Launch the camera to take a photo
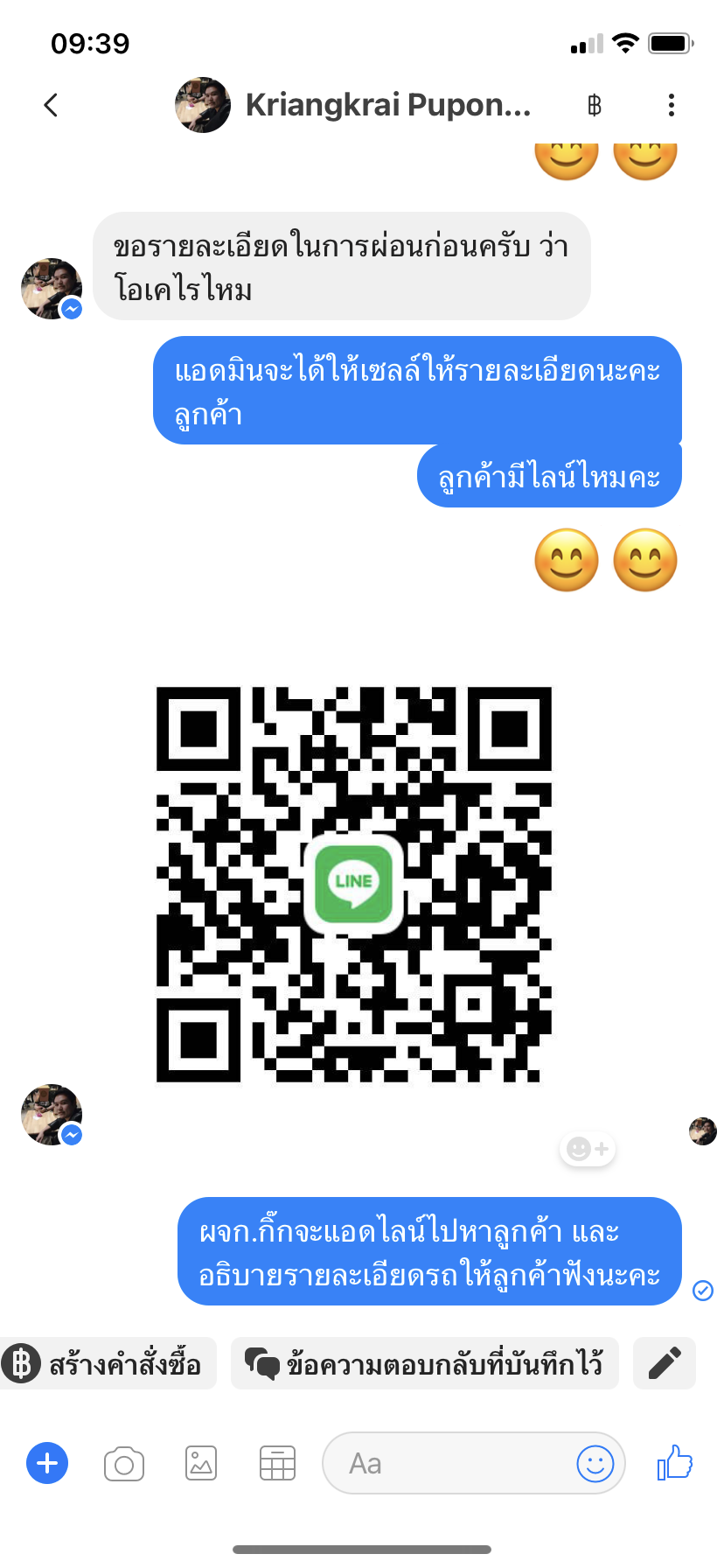This screenshot has height=1568, width=724. click(124, 1464)
